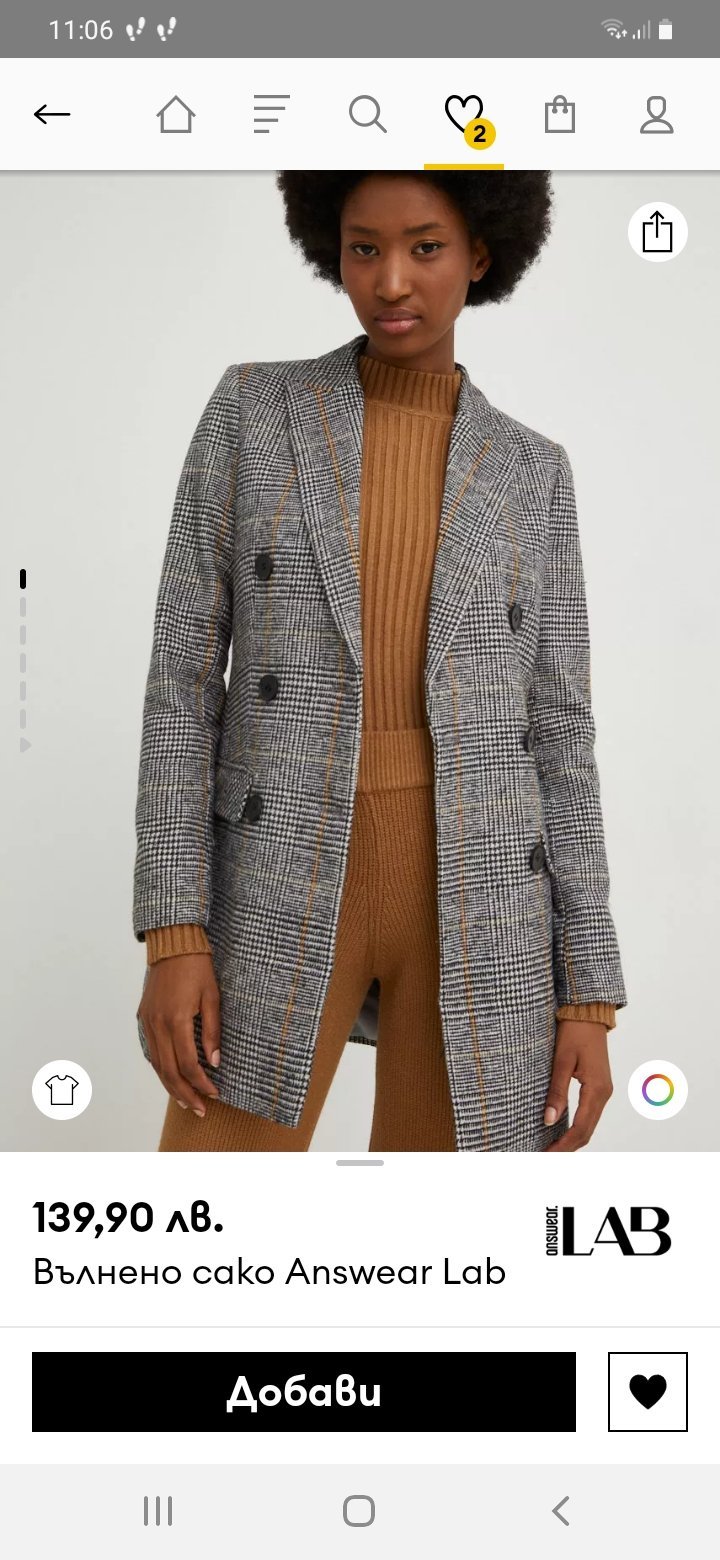Open the search tab
Screen dimensions: 720x1560
(x=367, y=115)
